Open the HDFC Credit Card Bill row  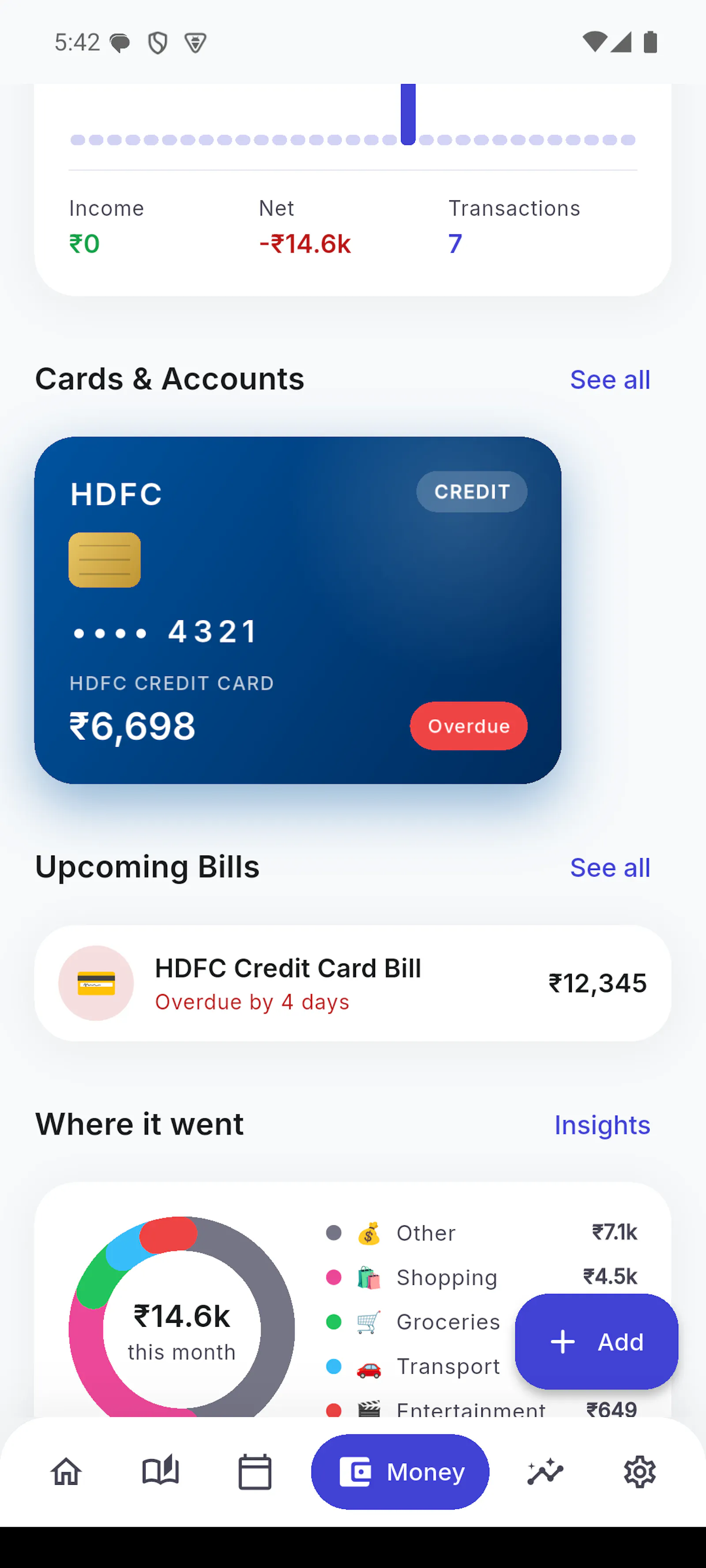[x=353, y=983]
